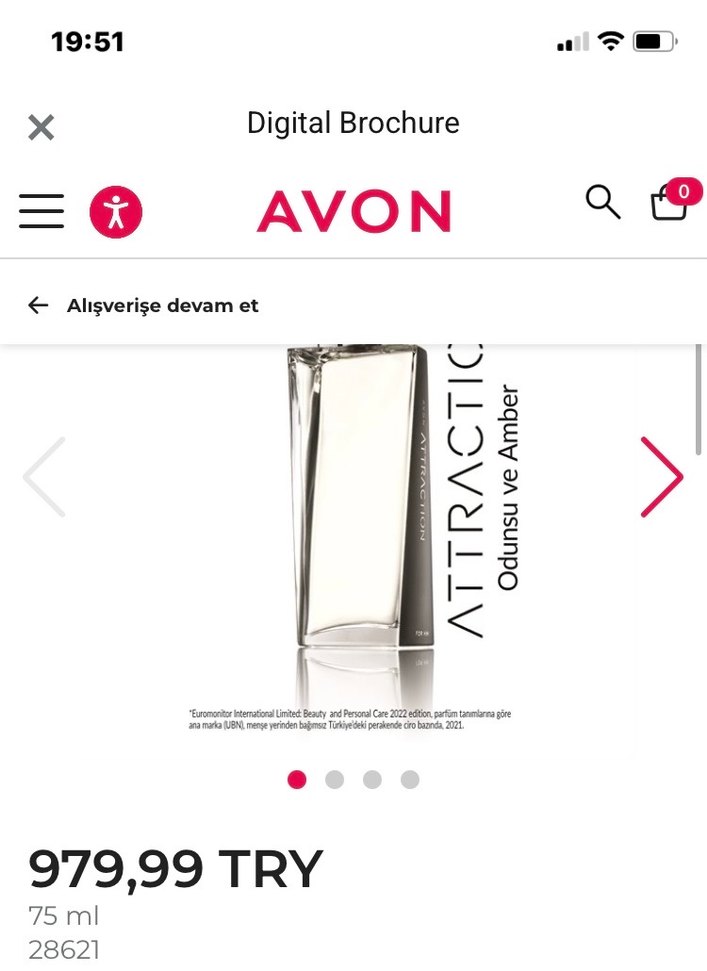
Task: Show next product image
Action: tap(661, 476)
